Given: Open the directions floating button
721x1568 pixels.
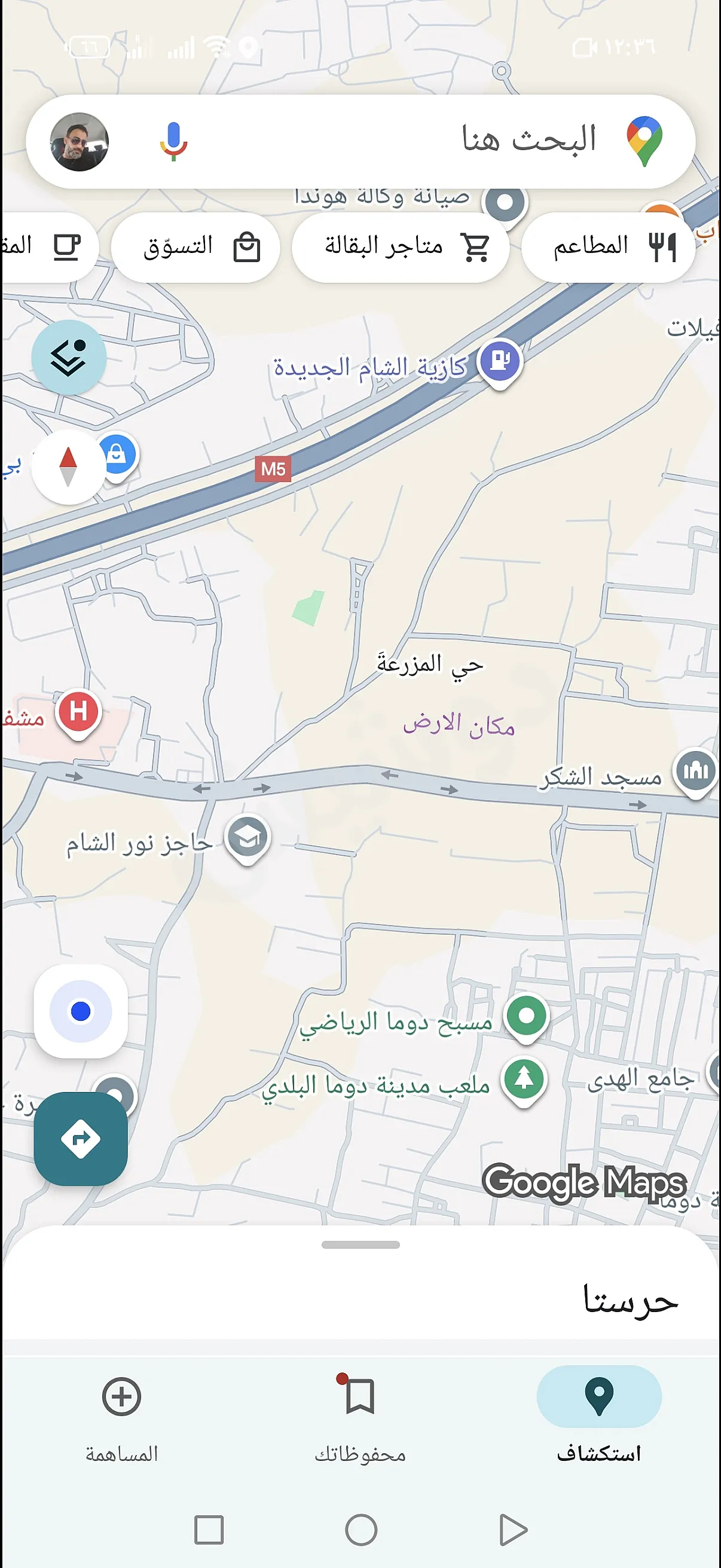Looking at the screenshot, I should tap(81, 1138).
